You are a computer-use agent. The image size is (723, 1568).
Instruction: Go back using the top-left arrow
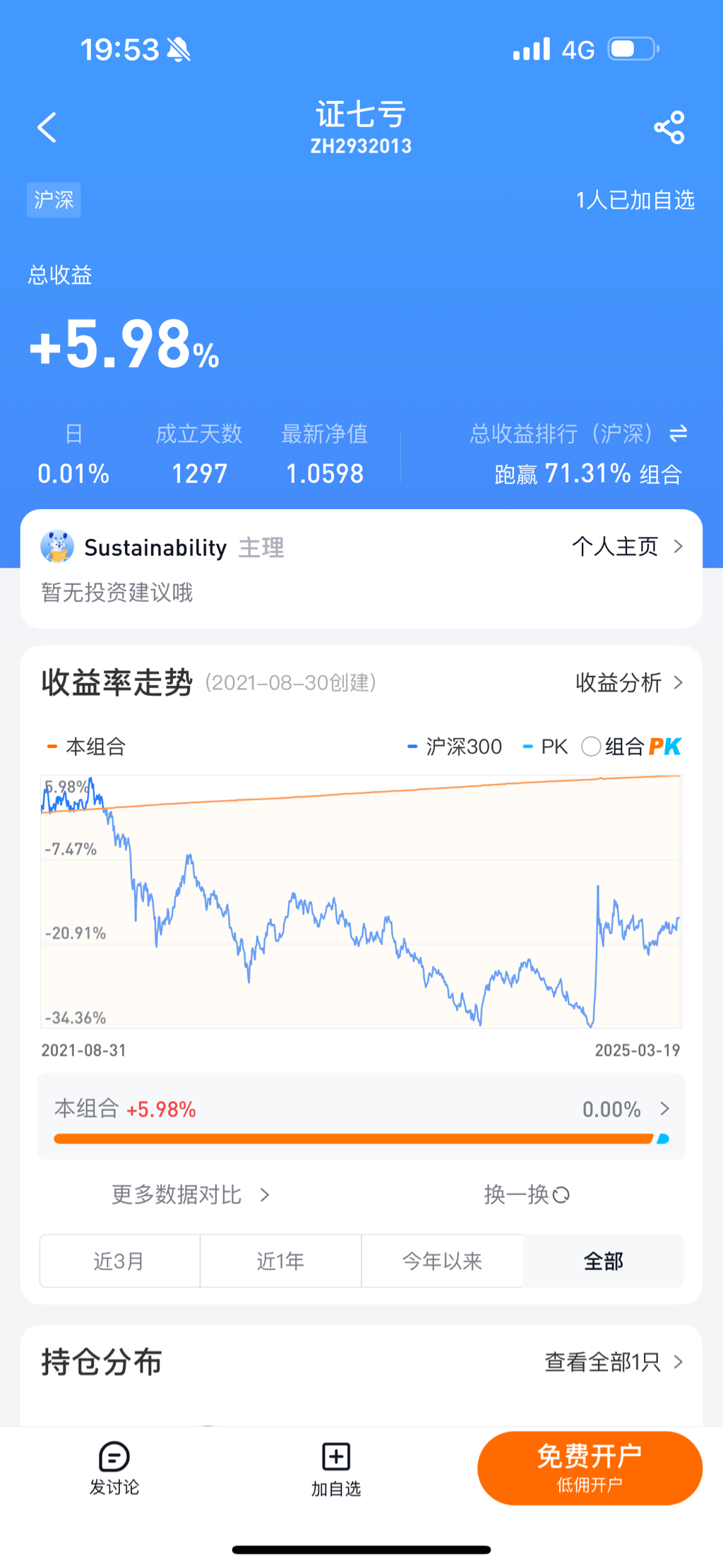[47, 128]
